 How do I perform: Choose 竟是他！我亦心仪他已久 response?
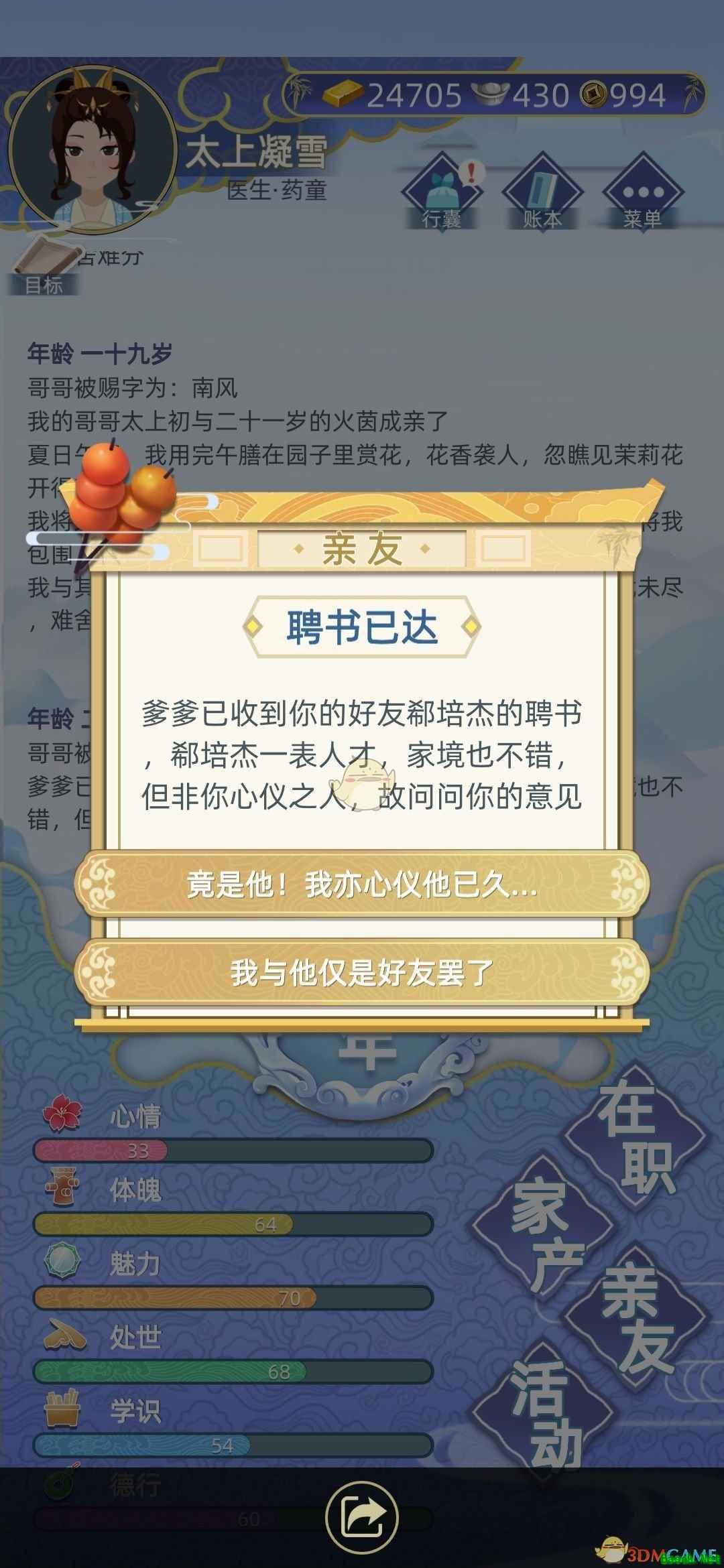(362, 885)
